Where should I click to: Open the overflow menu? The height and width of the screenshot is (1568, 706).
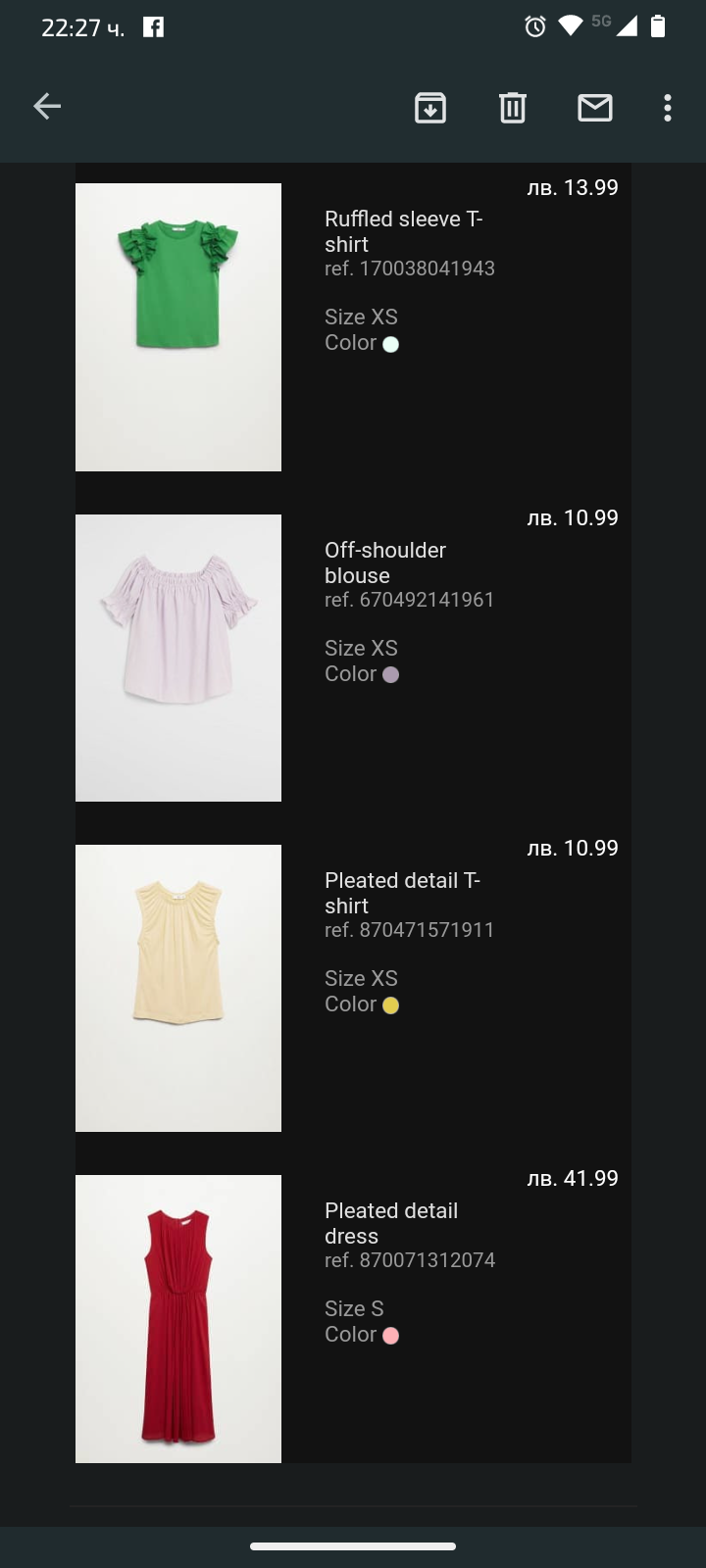click(668, 107)
